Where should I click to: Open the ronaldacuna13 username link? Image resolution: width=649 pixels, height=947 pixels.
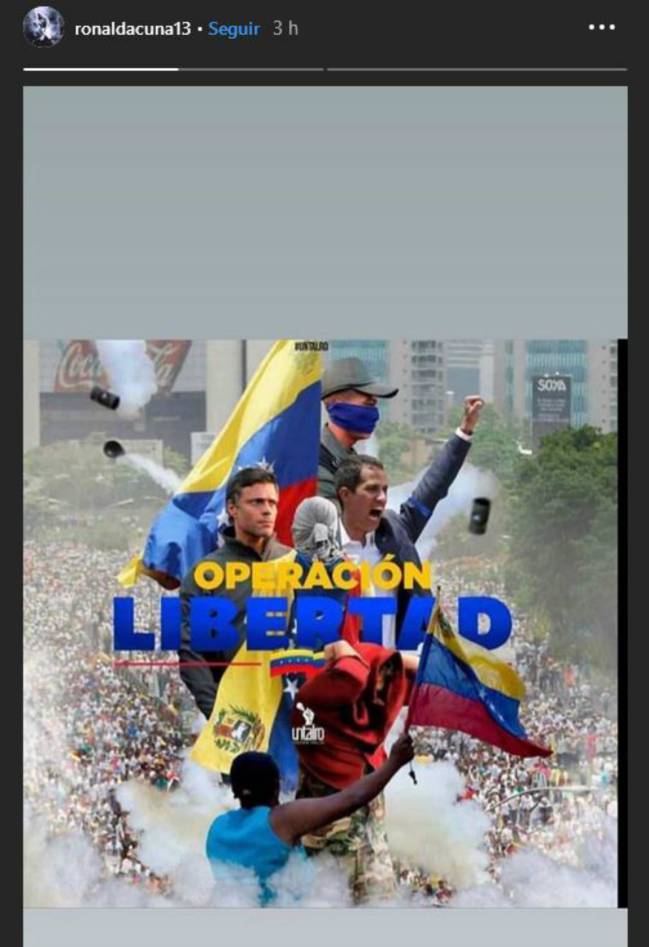[133, 29]
